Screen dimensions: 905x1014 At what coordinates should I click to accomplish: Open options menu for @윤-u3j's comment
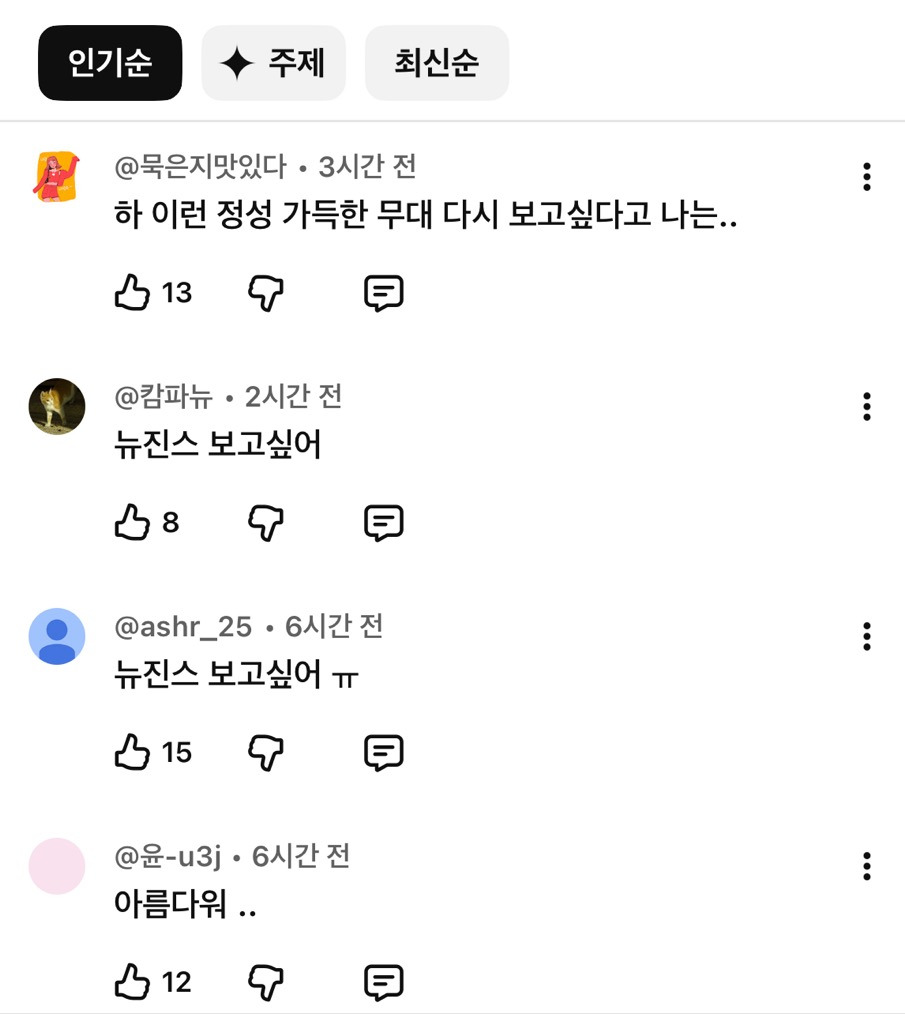pyautogui.click(x=864, y=867)
